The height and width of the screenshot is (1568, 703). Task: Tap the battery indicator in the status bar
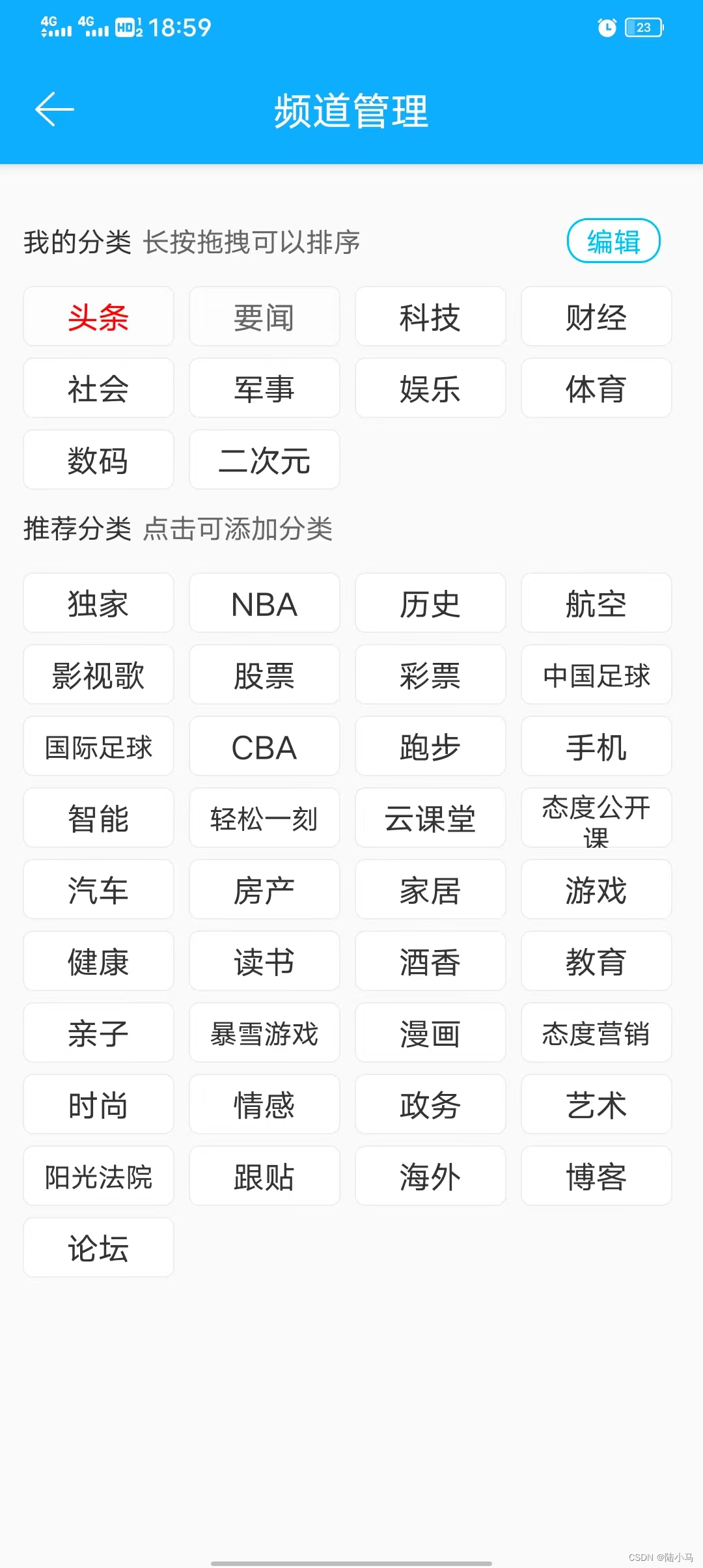coord(641,28)
